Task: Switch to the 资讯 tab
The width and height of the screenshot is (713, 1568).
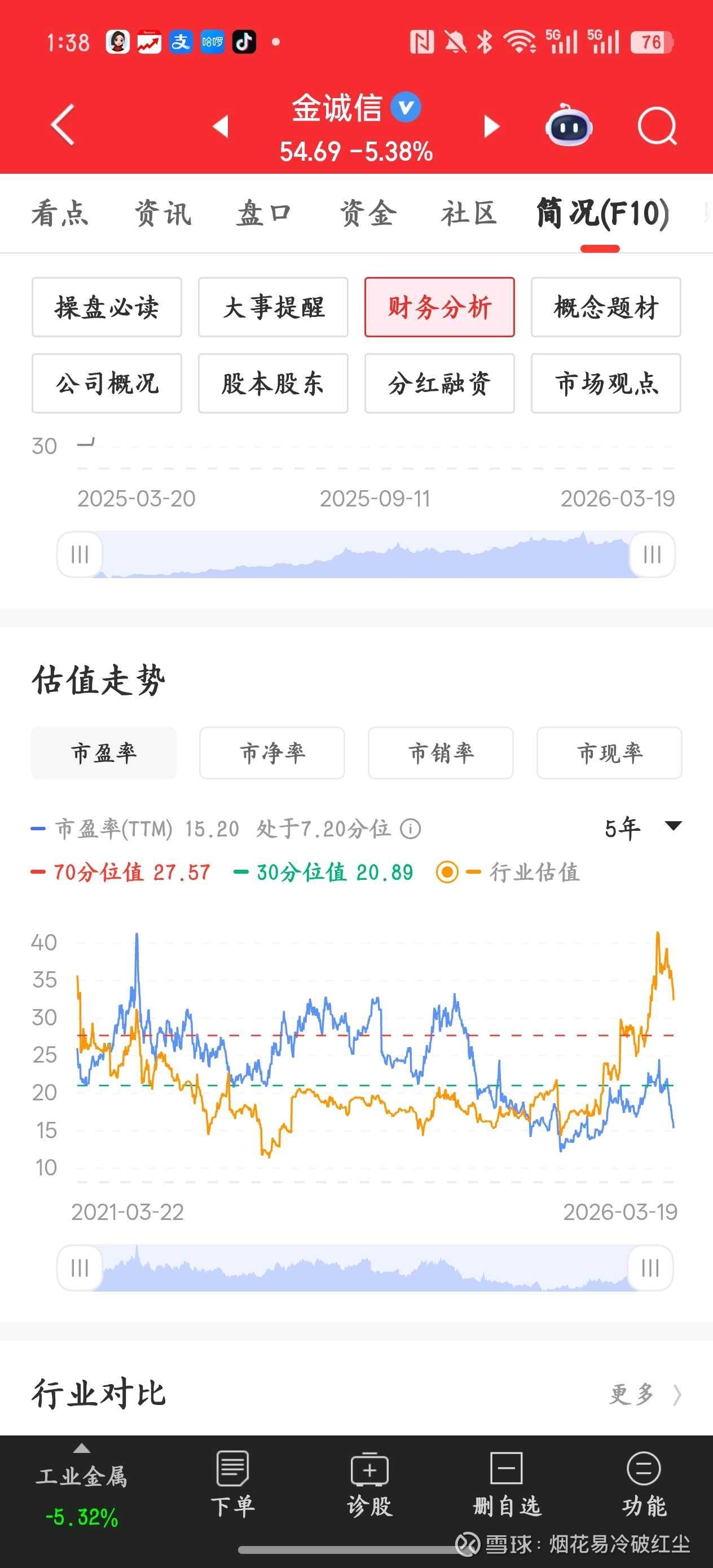Action: coord(163,214)
